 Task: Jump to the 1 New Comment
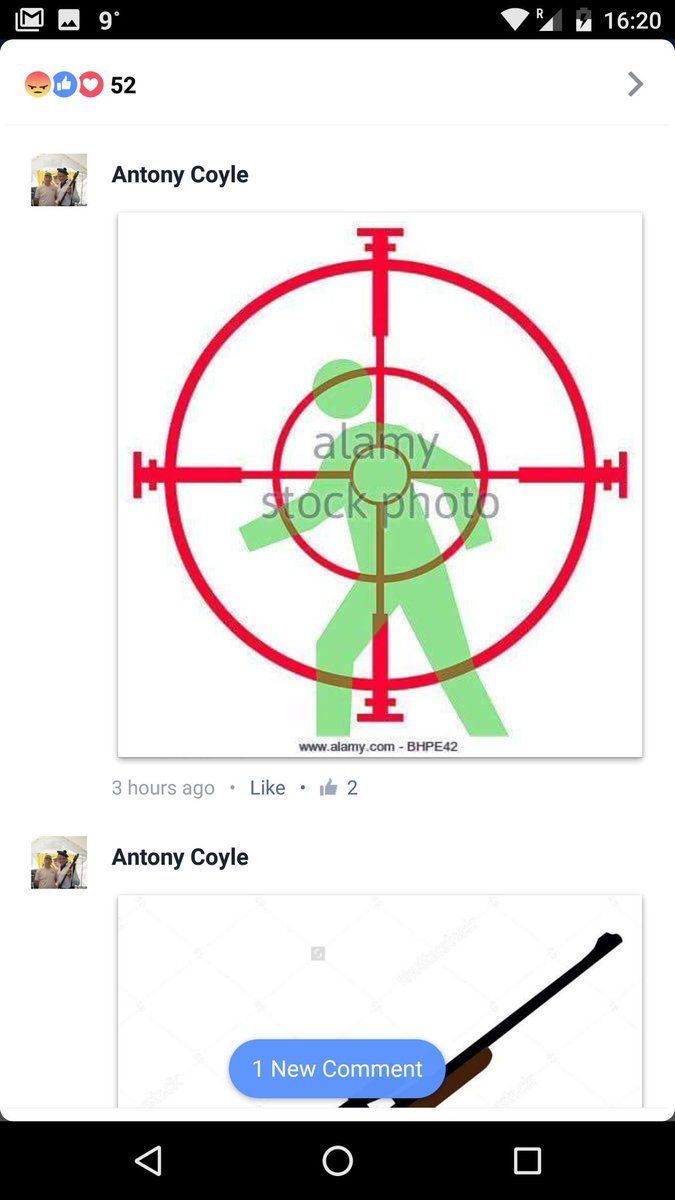coord(337,1069)
